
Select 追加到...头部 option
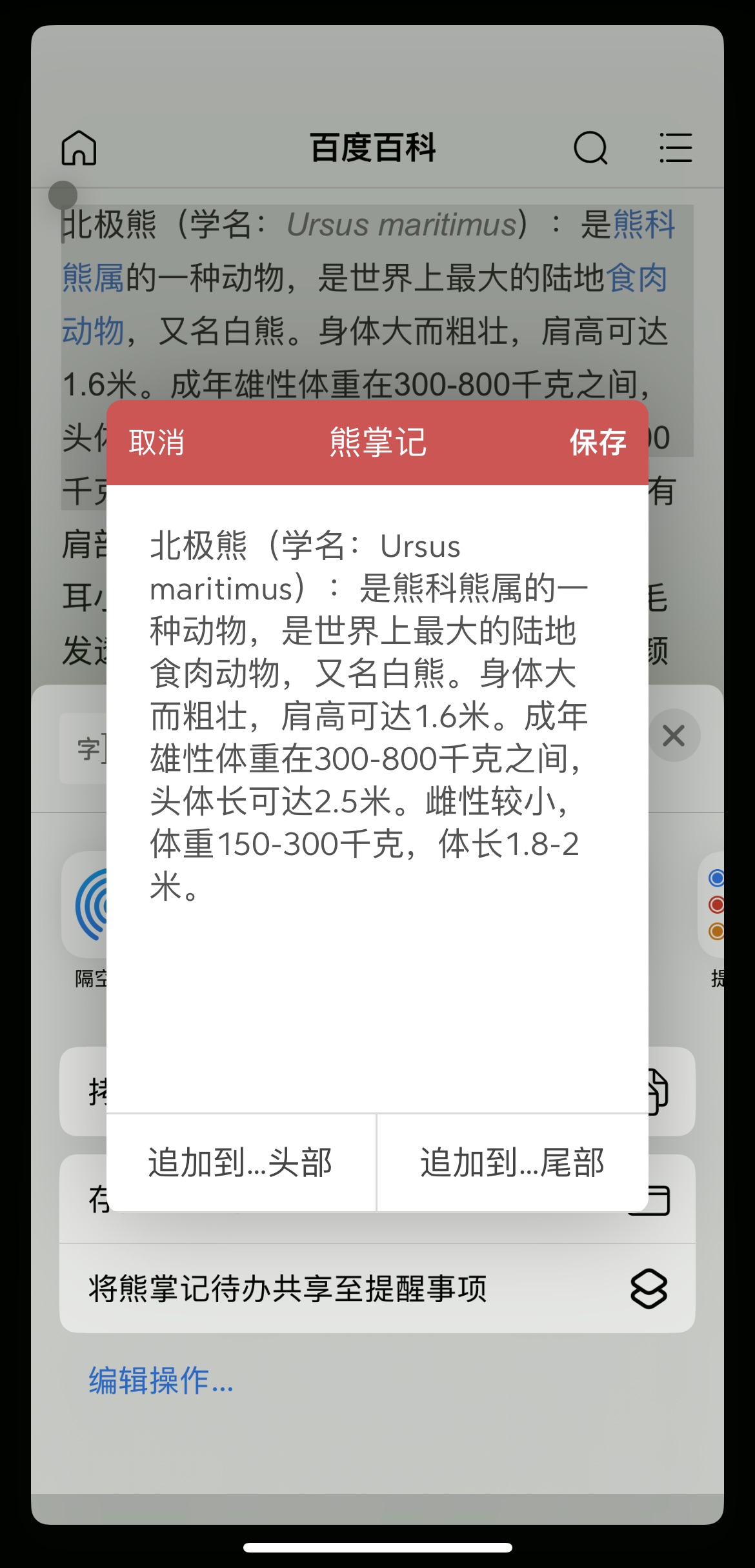[241, 1163]
